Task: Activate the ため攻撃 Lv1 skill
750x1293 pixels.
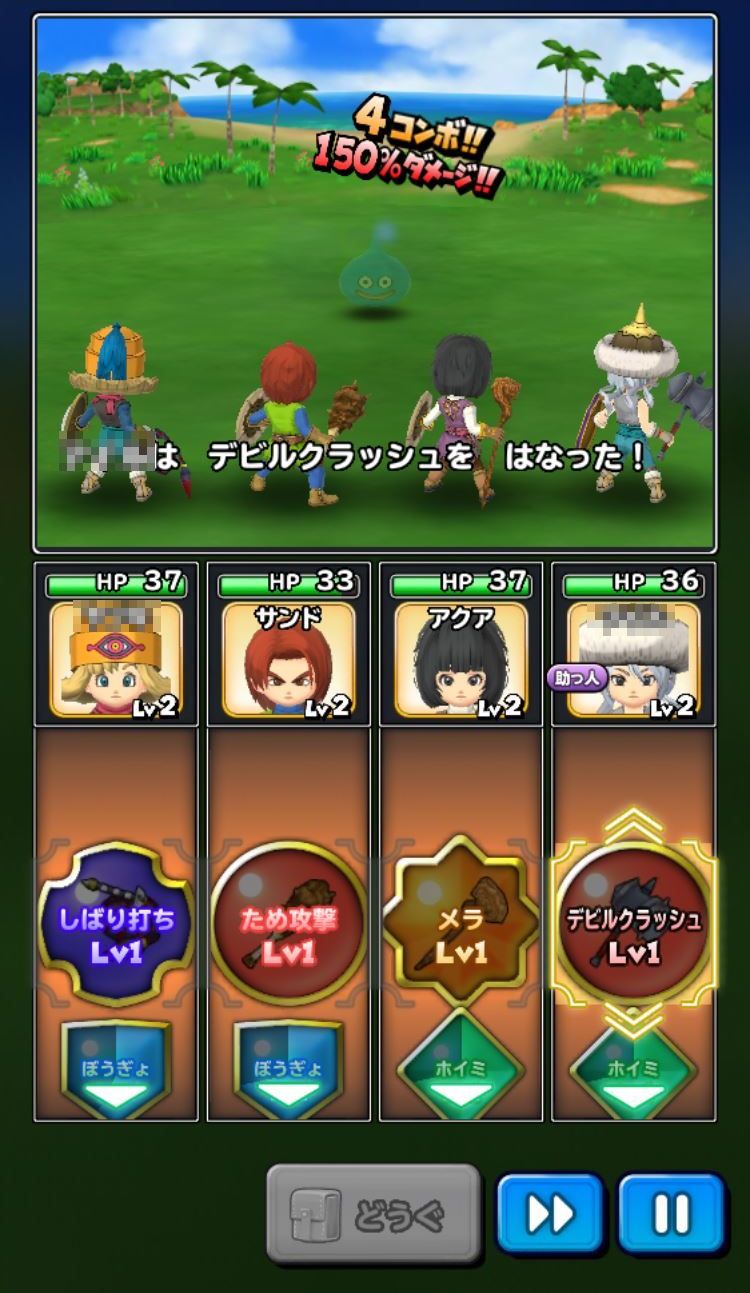Action: [x=289, y=922]
